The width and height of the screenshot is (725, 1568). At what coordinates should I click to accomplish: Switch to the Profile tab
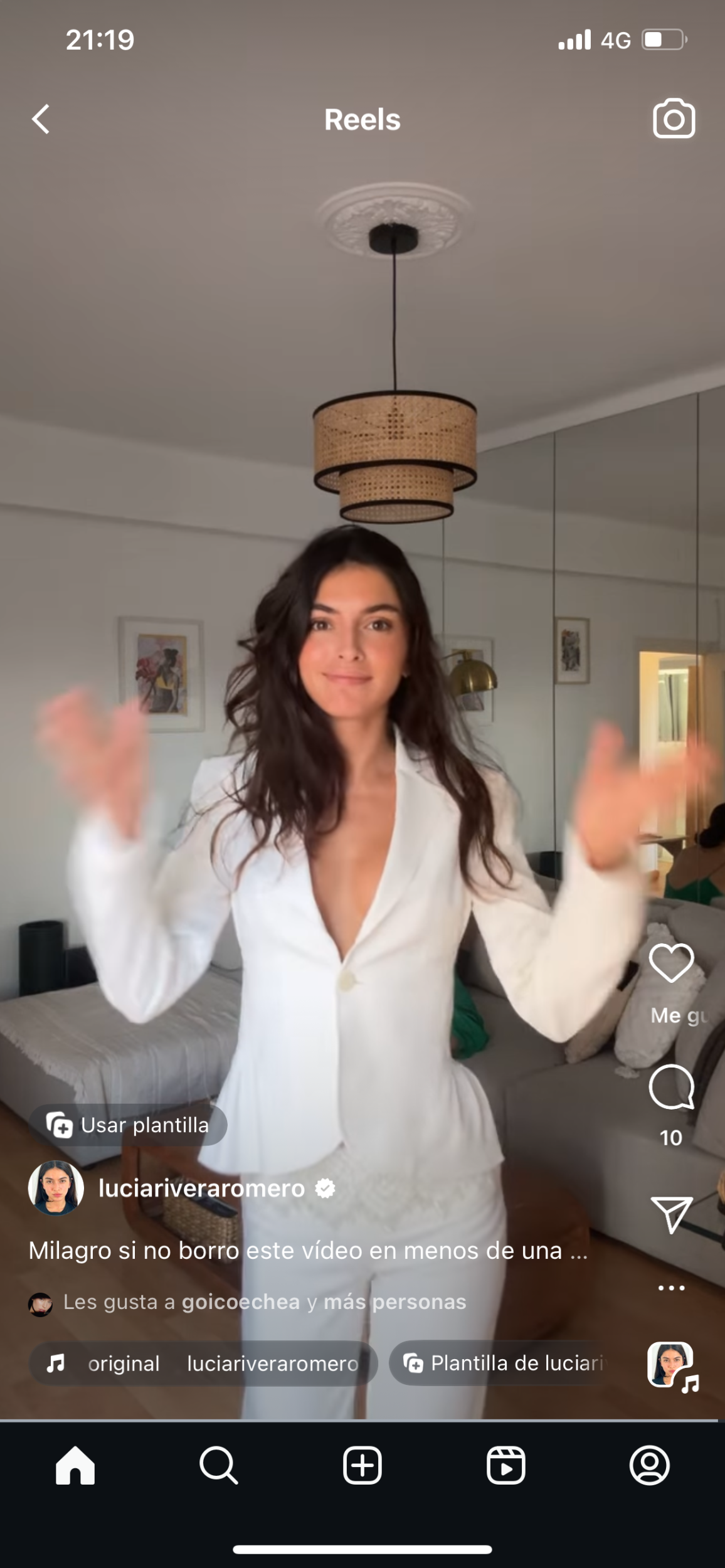pos(650,1465)
